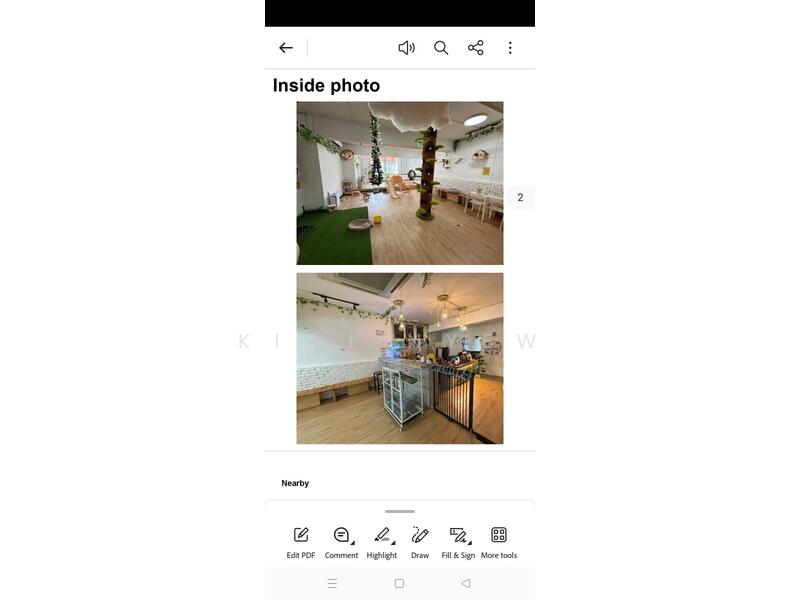This screenshot has width=800, height=600.
Task: Go back using the top arrow
Action: point(286,48)
